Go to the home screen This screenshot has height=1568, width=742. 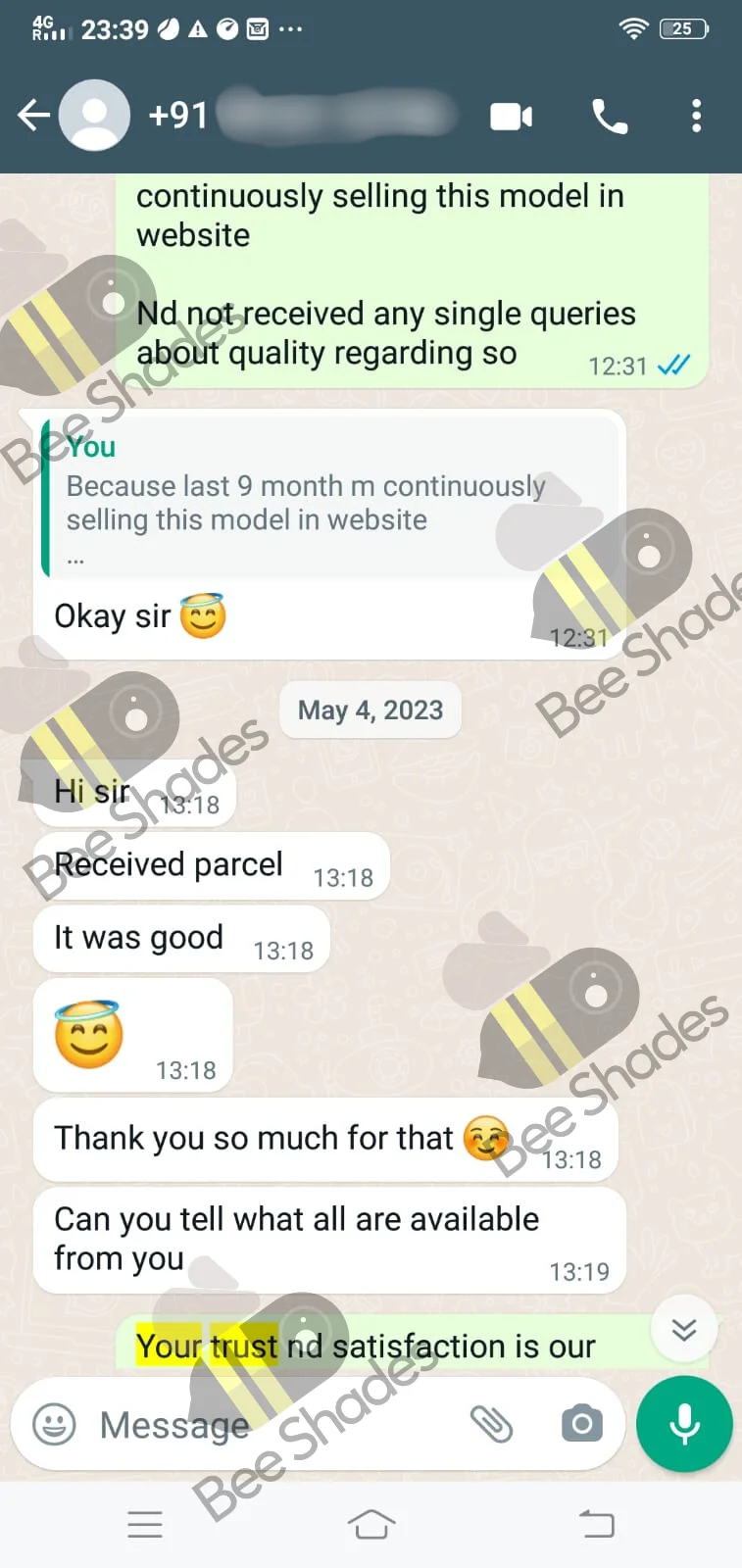[x=371, y=1525]
